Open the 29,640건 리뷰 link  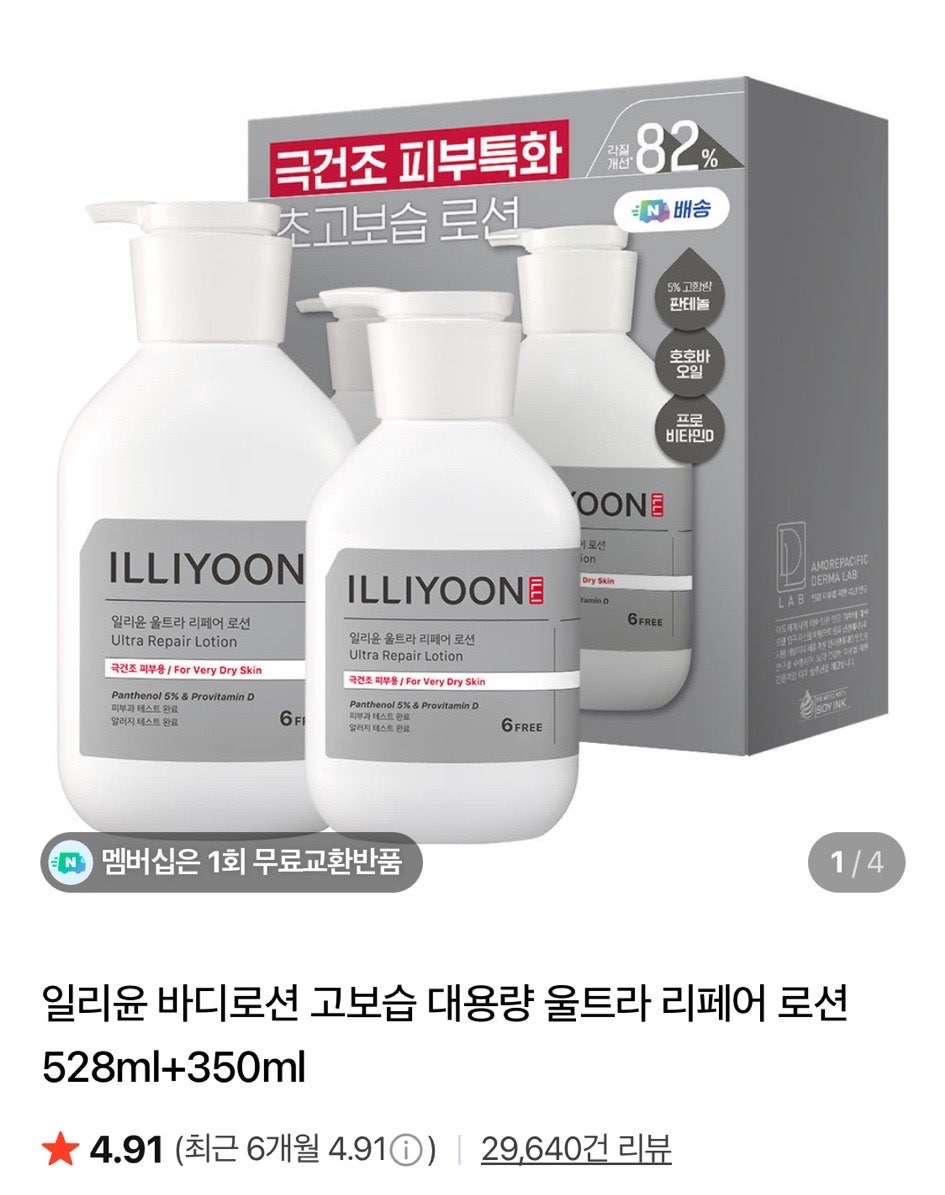[576, 1150]
